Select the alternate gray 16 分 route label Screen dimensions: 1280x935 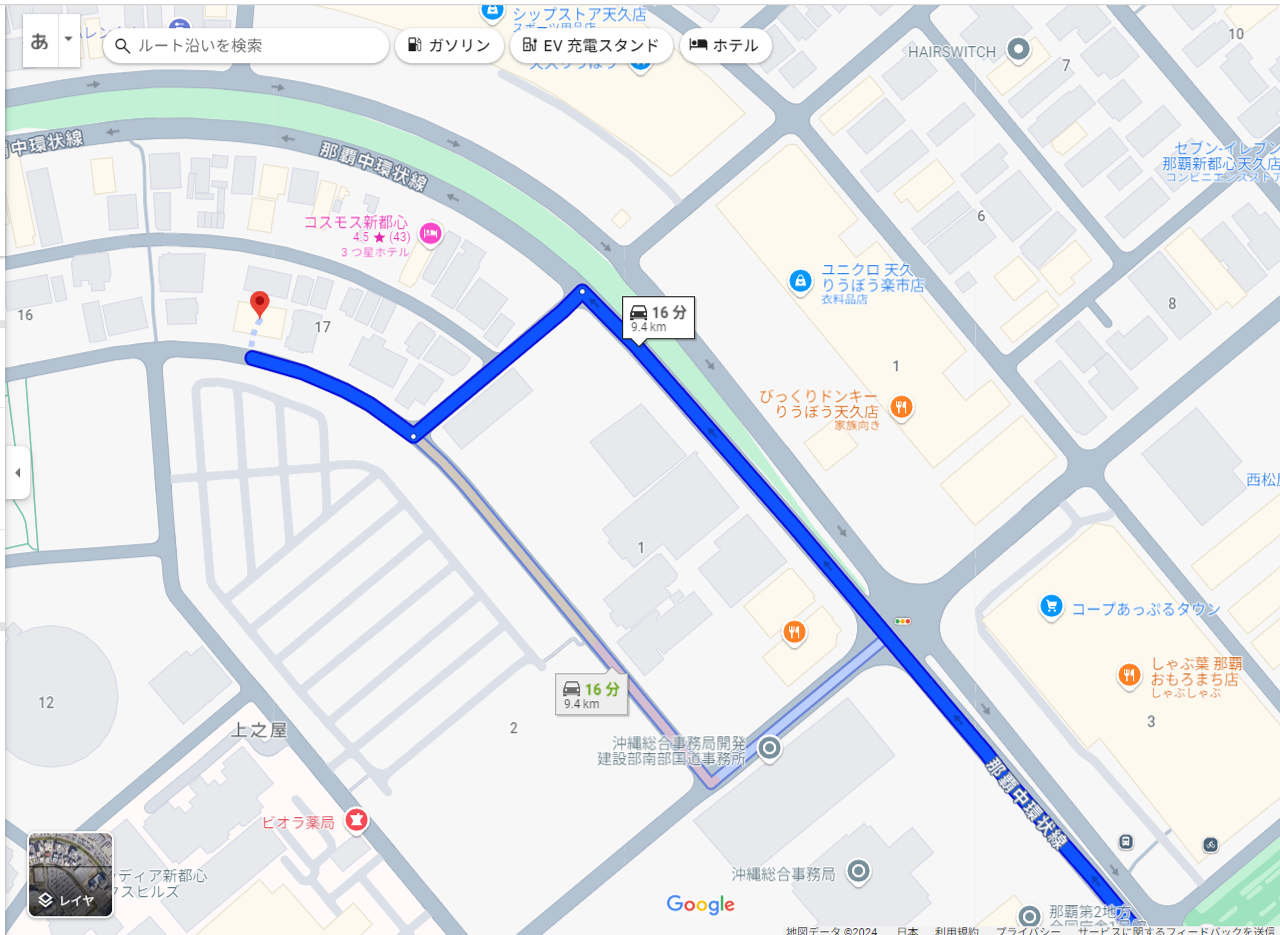coord(591,694)
